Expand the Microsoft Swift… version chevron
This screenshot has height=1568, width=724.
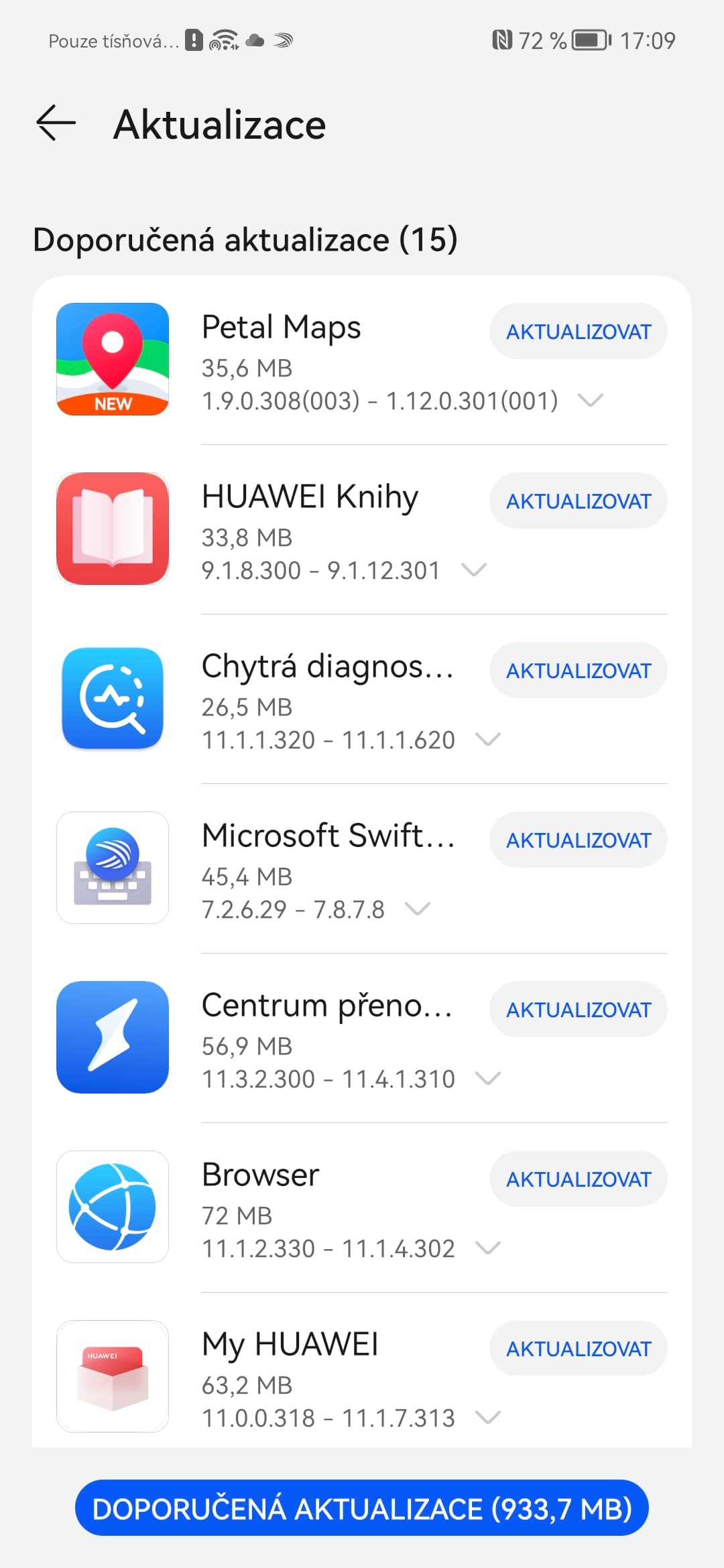(418, 909)
